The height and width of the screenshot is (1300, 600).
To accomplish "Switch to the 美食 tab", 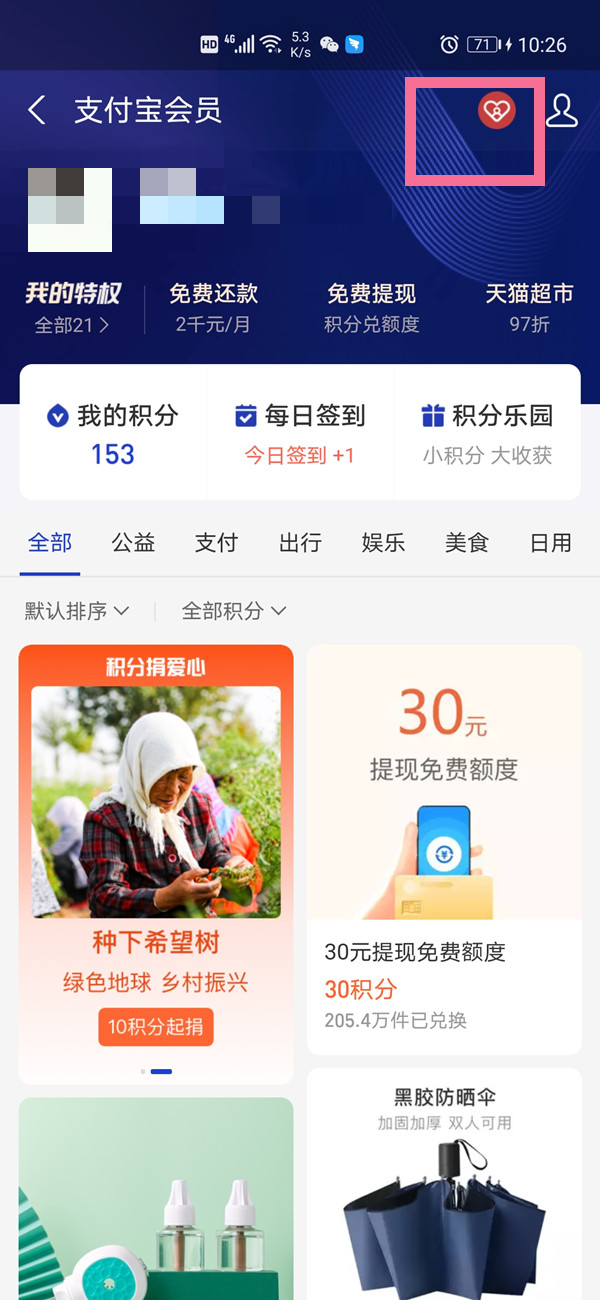I will (x=466, y=543).
